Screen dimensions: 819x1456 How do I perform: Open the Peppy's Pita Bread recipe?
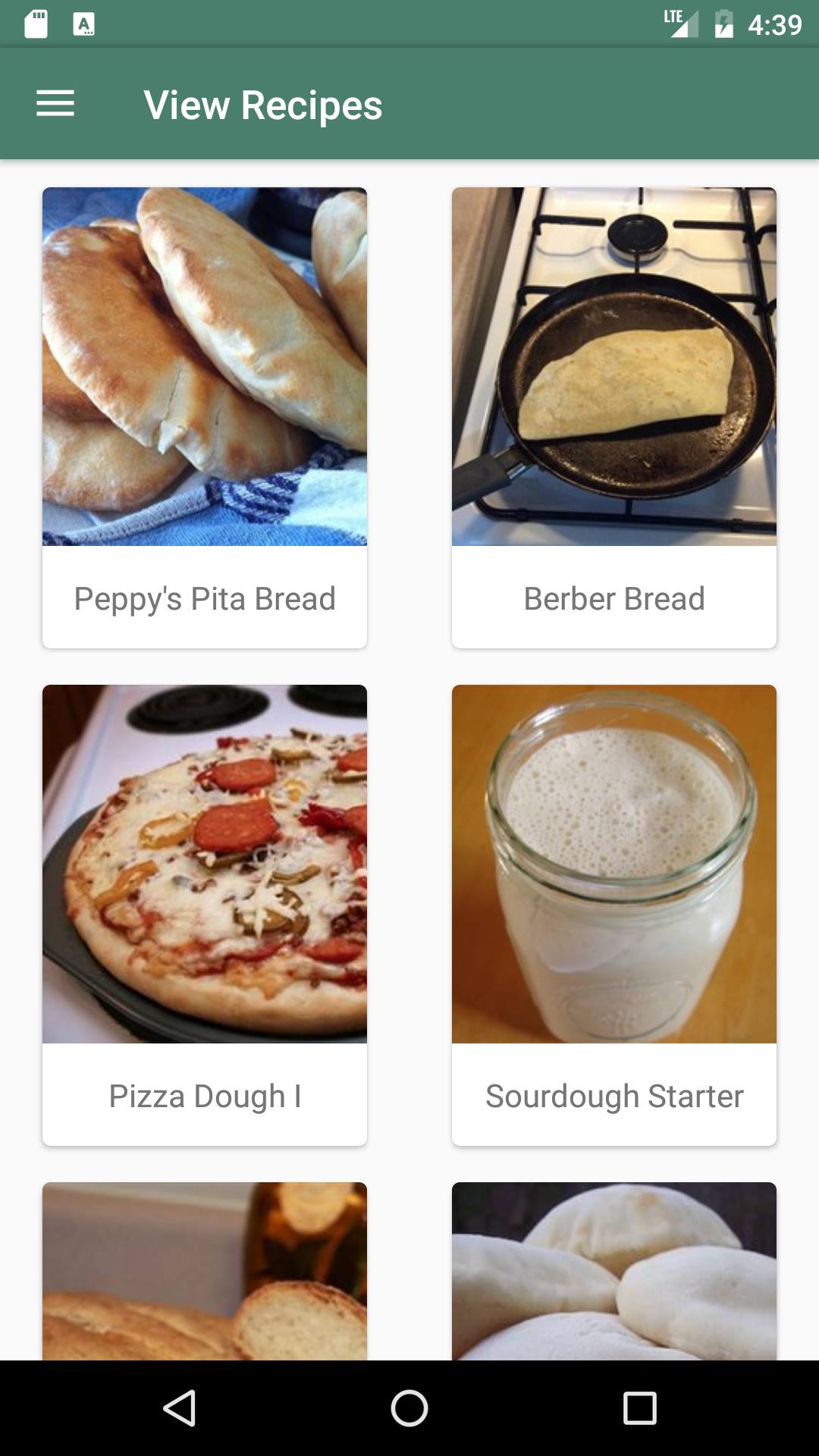[x=205, y=417]
